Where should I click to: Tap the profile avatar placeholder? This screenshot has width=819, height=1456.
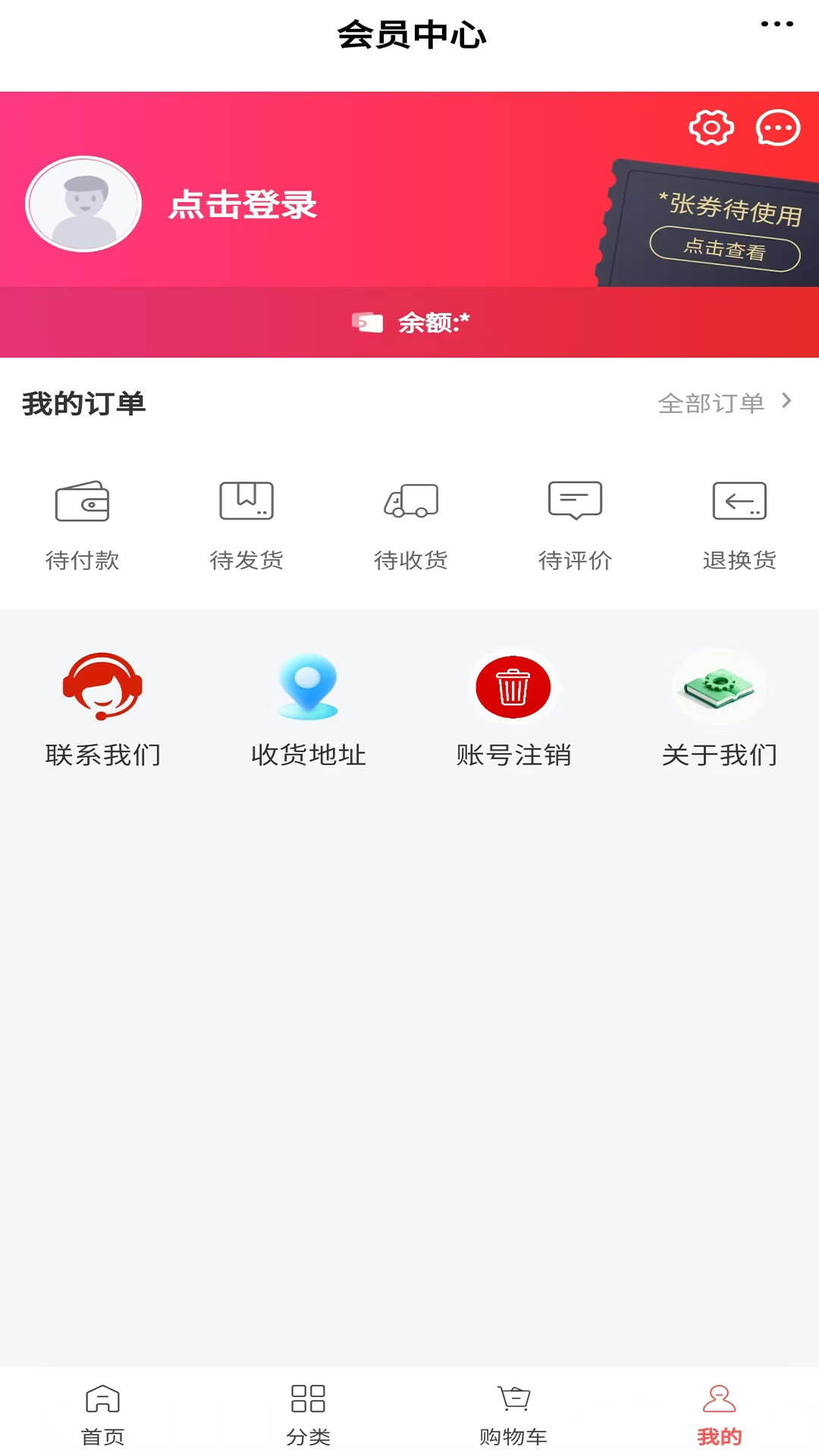83,203
